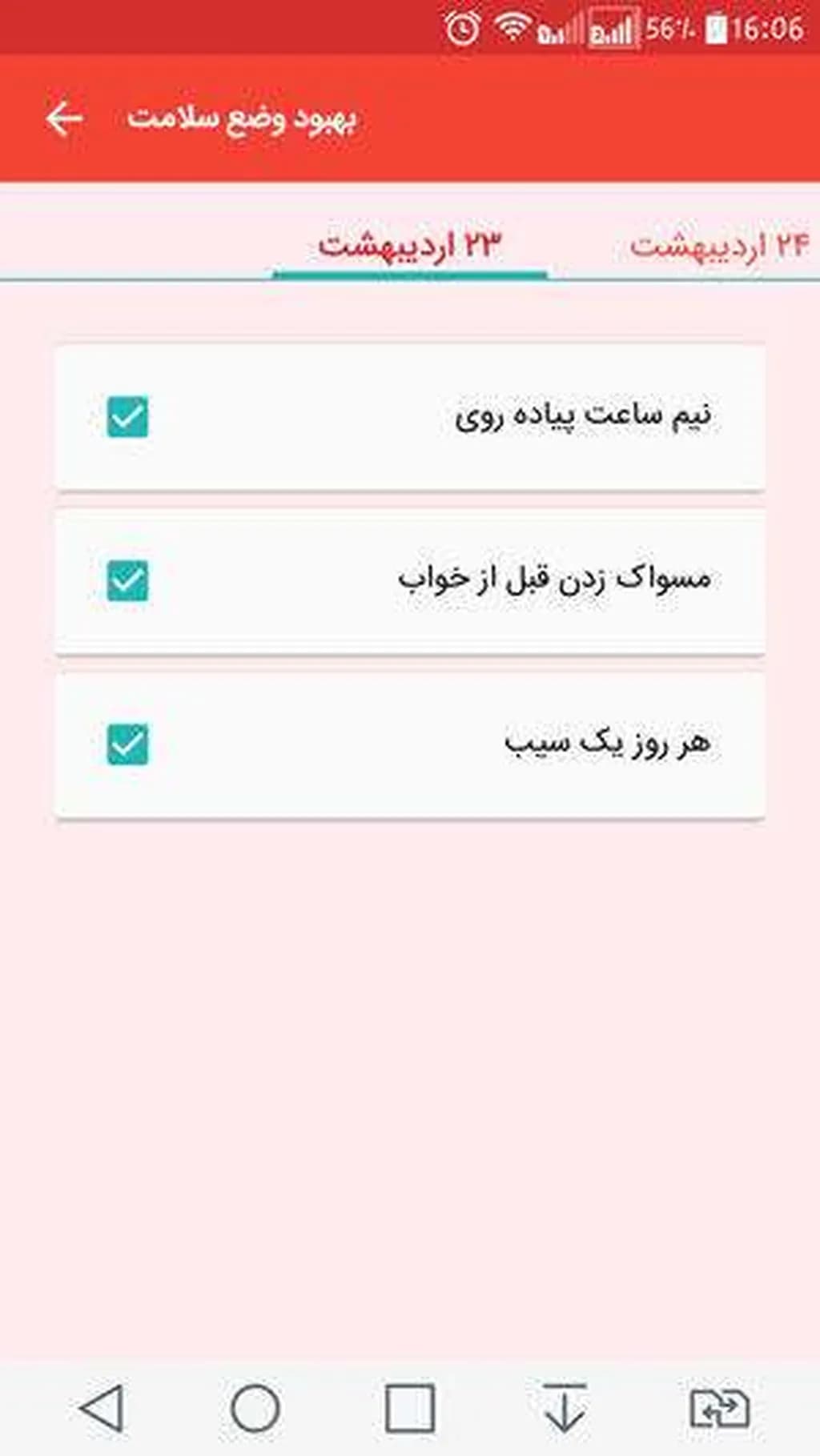Open recent apps from the navigation bar
This screenshot has height=1456, width=820.
tap(410, 1408)
